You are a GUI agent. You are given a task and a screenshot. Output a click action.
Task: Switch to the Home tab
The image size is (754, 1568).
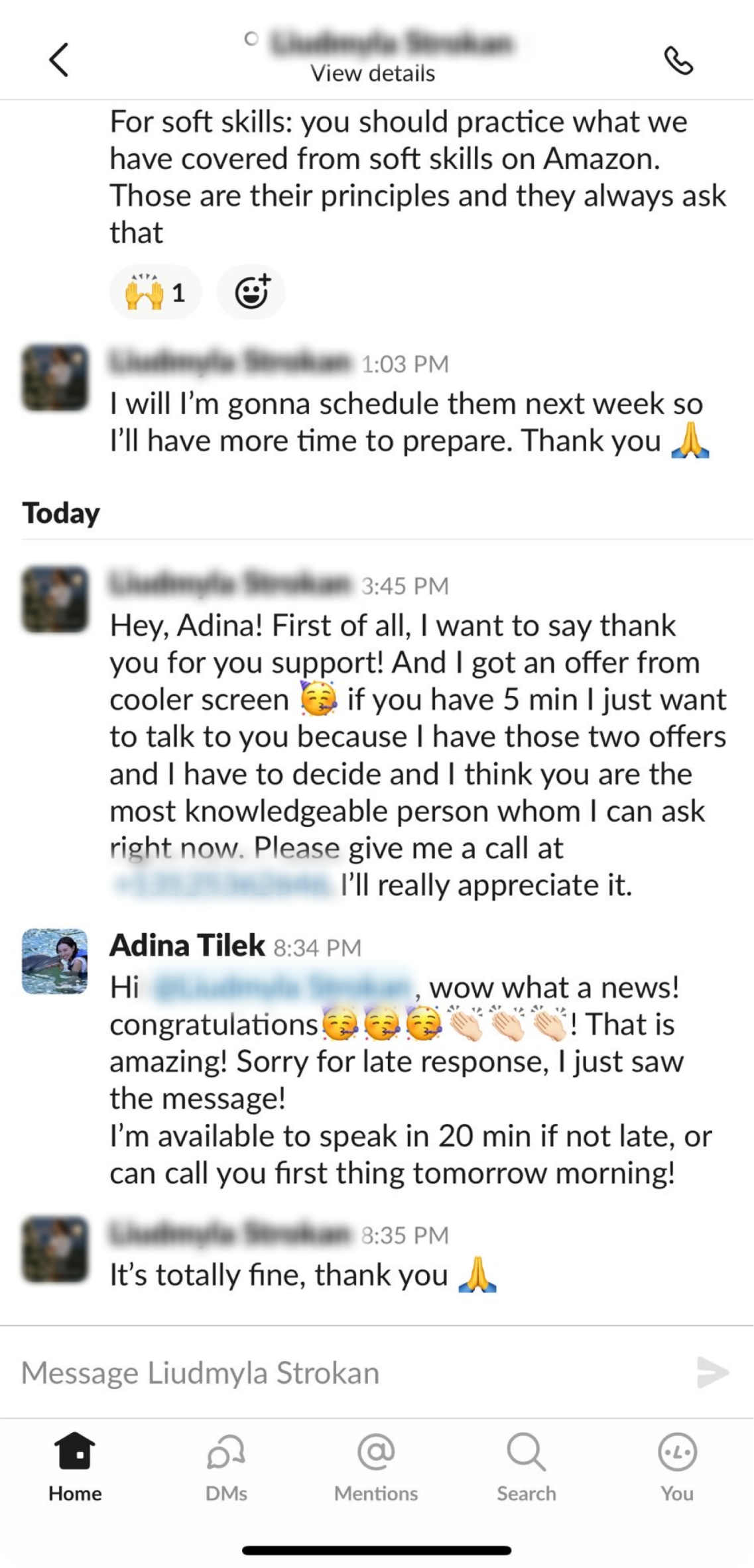(75, 1467)
